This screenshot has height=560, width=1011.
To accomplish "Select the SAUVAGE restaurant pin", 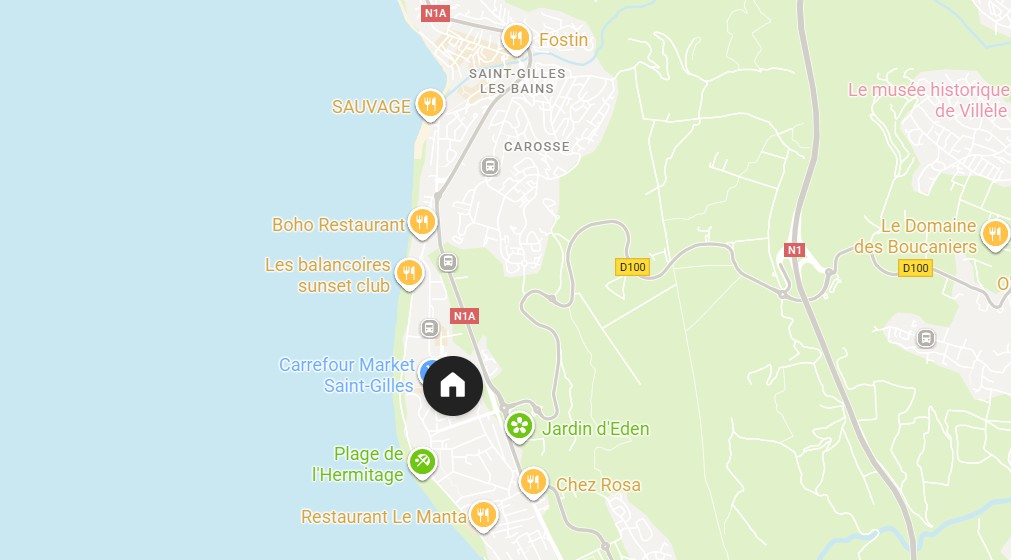I will [430, 103].
